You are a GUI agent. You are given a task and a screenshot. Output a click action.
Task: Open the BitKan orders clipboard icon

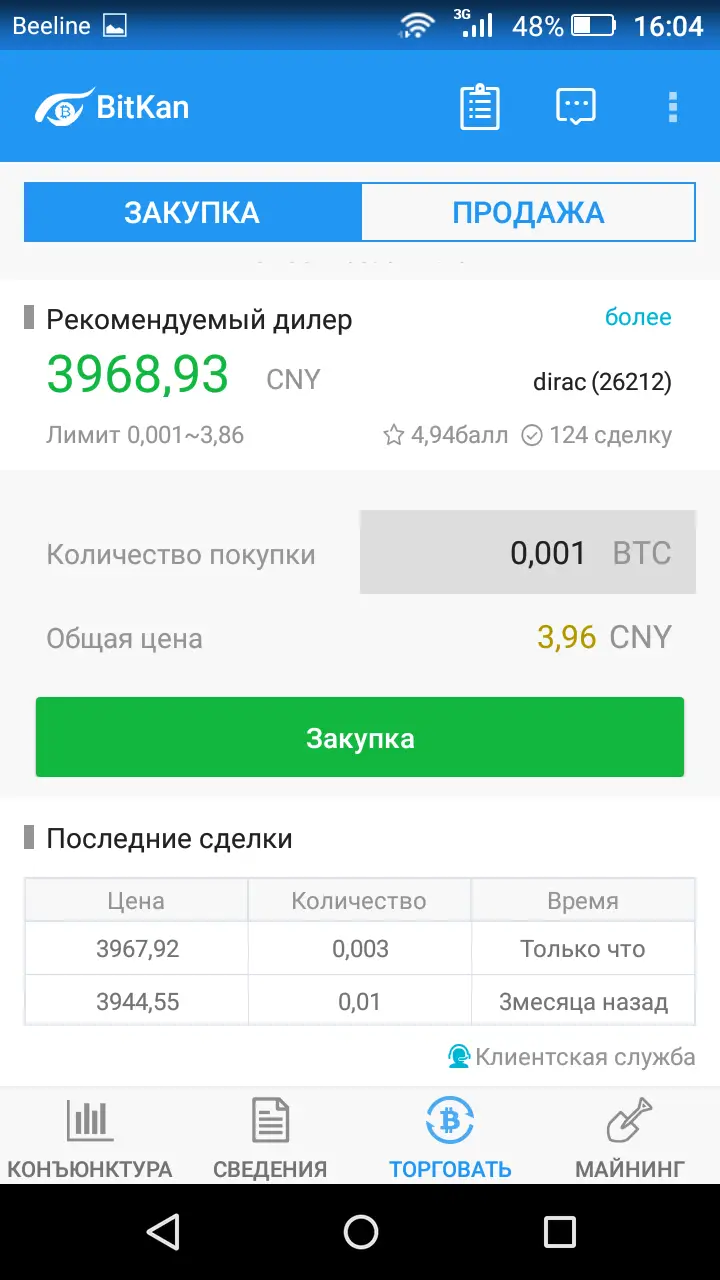point(479,106)
